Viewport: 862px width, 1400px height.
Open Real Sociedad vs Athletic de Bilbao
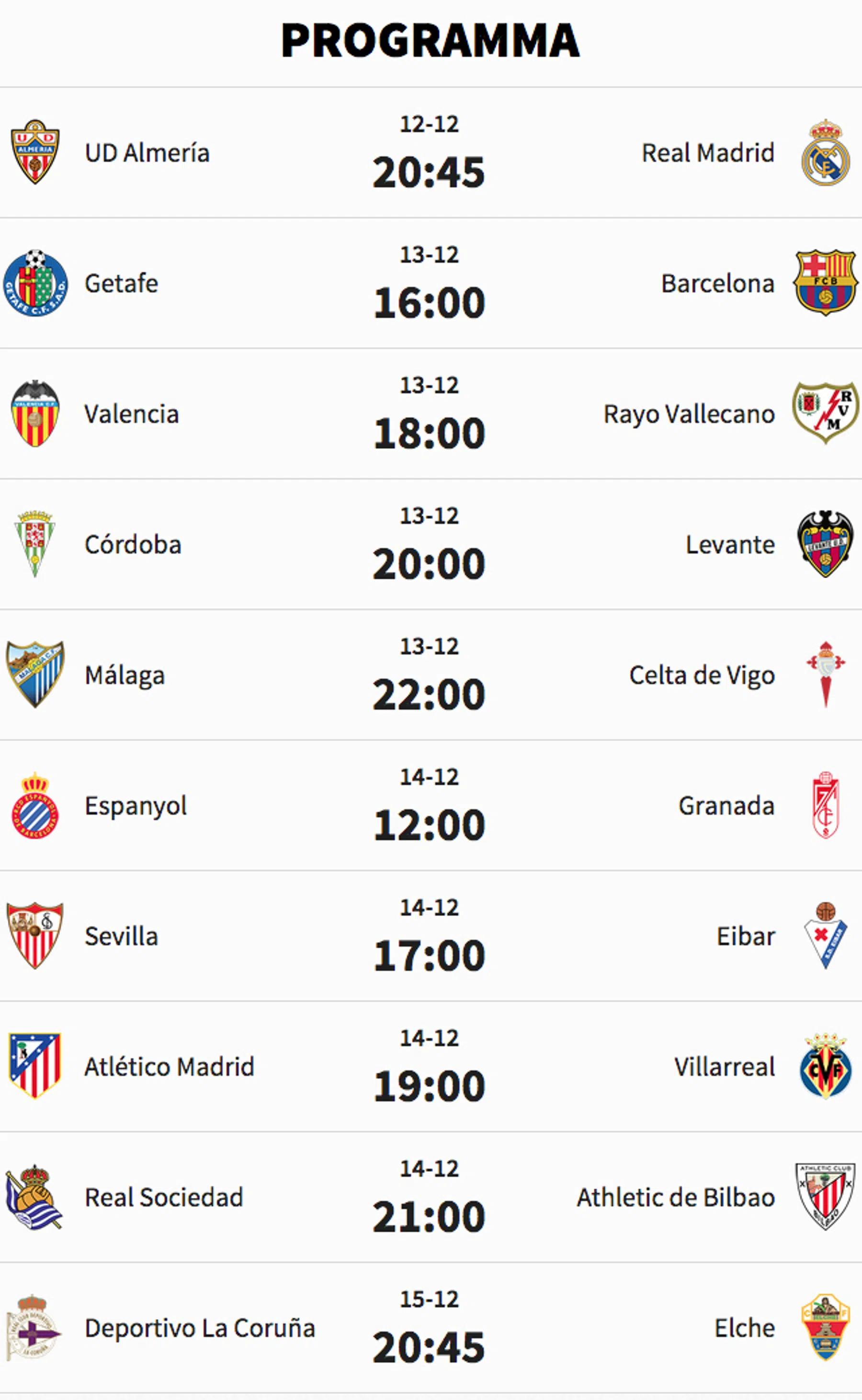point(429,1197)
